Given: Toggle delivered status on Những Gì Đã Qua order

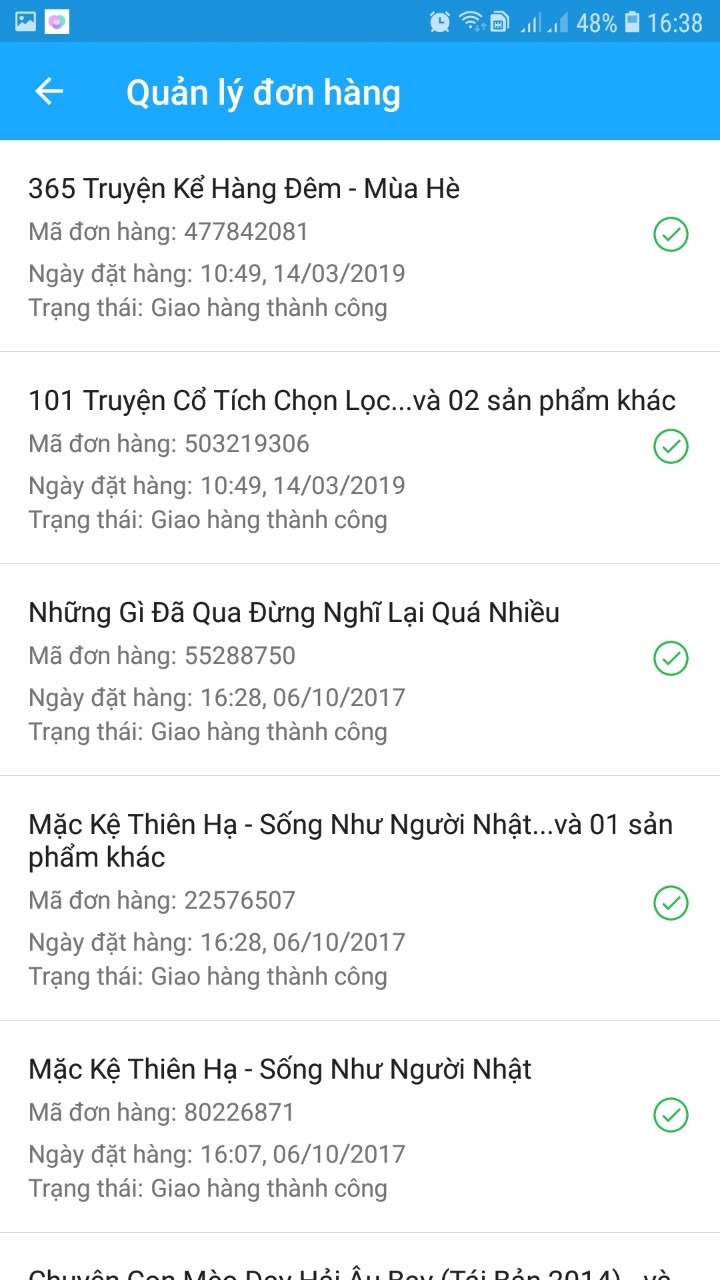Looking at the screenshot, I should click(672, 659).
